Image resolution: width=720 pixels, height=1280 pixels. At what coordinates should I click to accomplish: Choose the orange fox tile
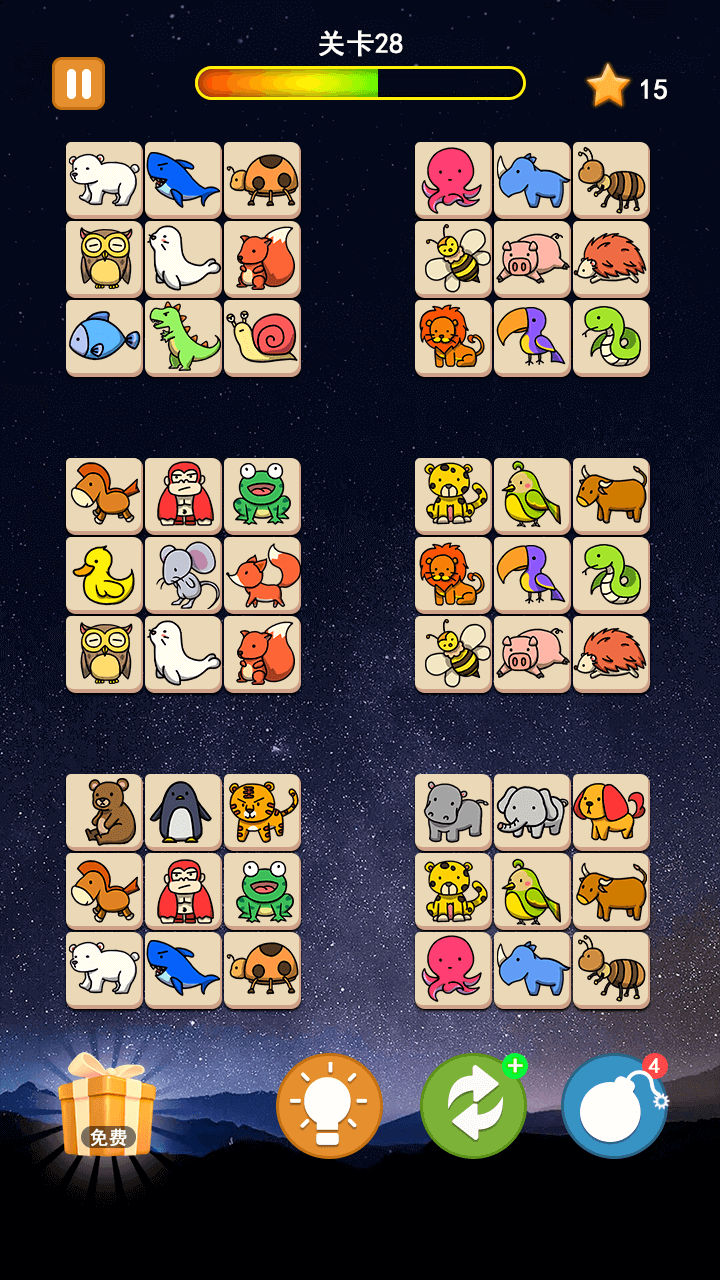click(x=262, y=574)
